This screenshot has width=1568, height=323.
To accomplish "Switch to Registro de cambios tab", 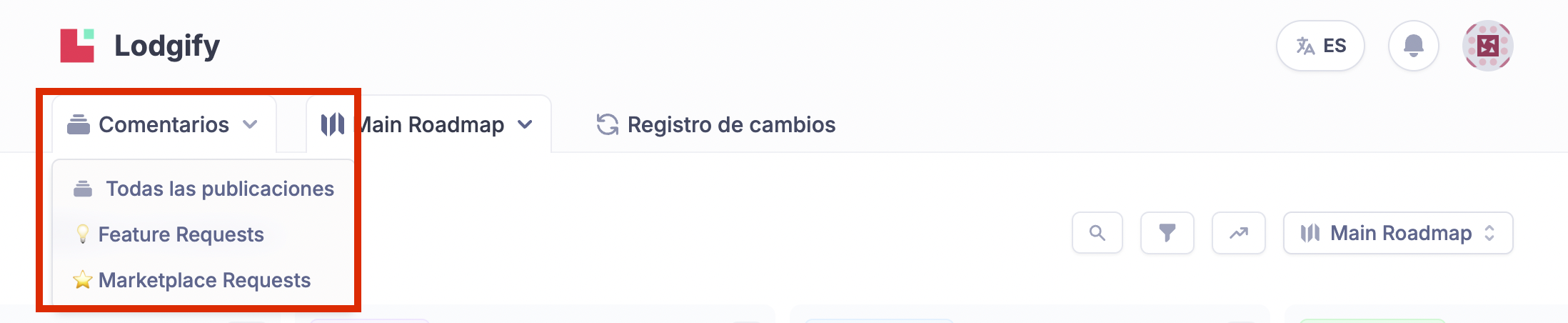I will (716, 125).
